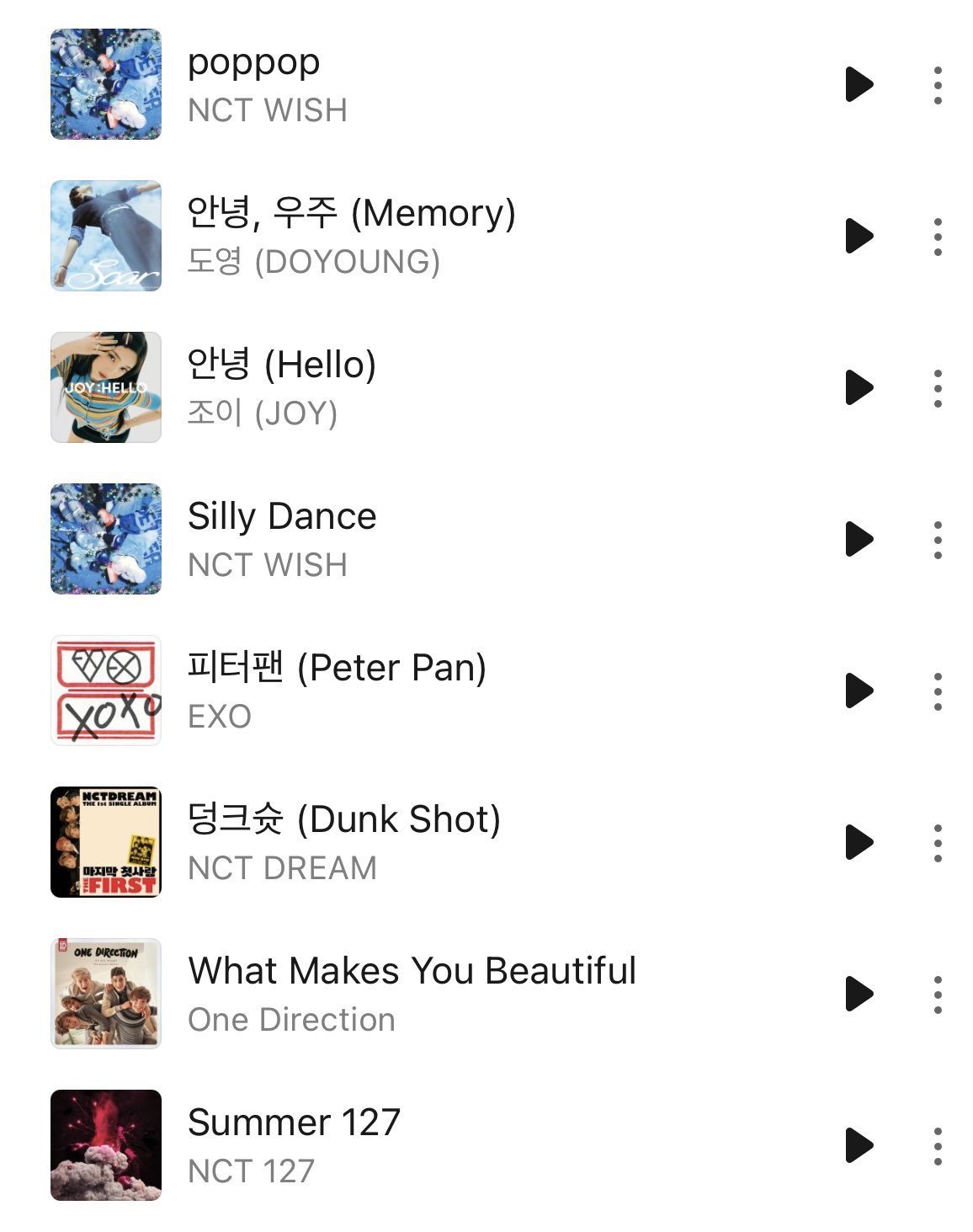Play 안녕, 우주 (Memory) by DOYOUNG
973x1232 pixels.
click(x=859, y=236)
